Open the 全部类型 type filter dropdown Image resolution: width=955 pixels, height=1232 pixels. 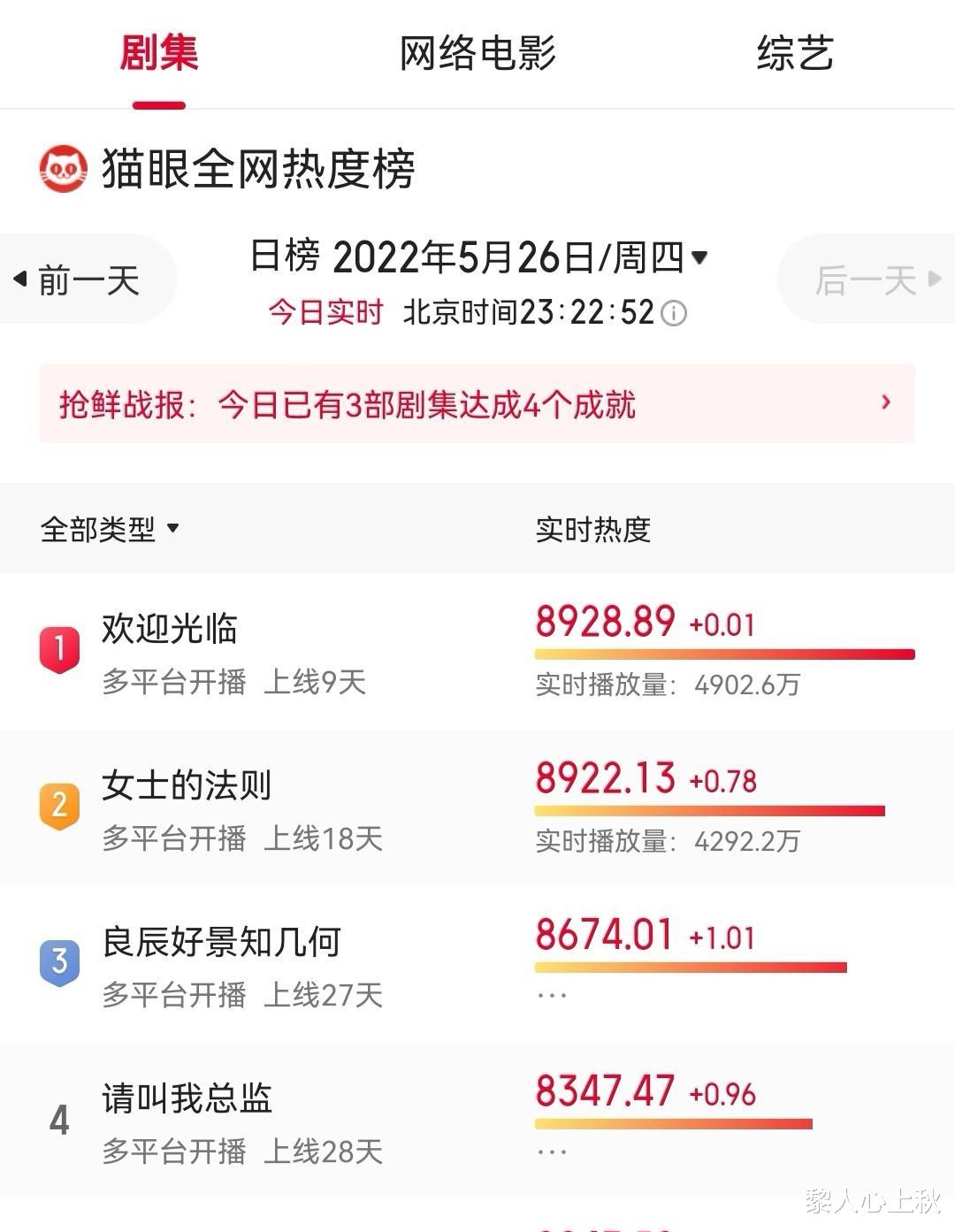(110, 528)
